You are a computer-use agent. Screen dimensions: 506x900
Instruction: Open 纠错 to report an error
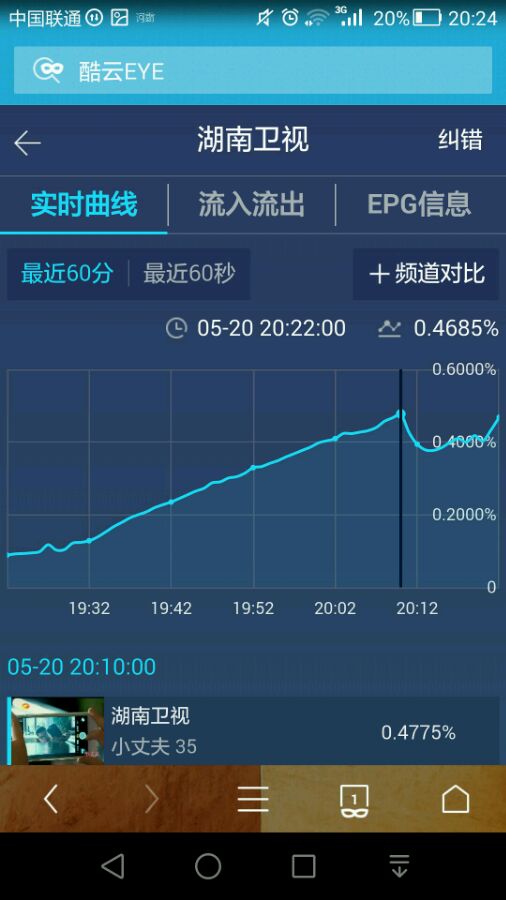pos(461,140)
